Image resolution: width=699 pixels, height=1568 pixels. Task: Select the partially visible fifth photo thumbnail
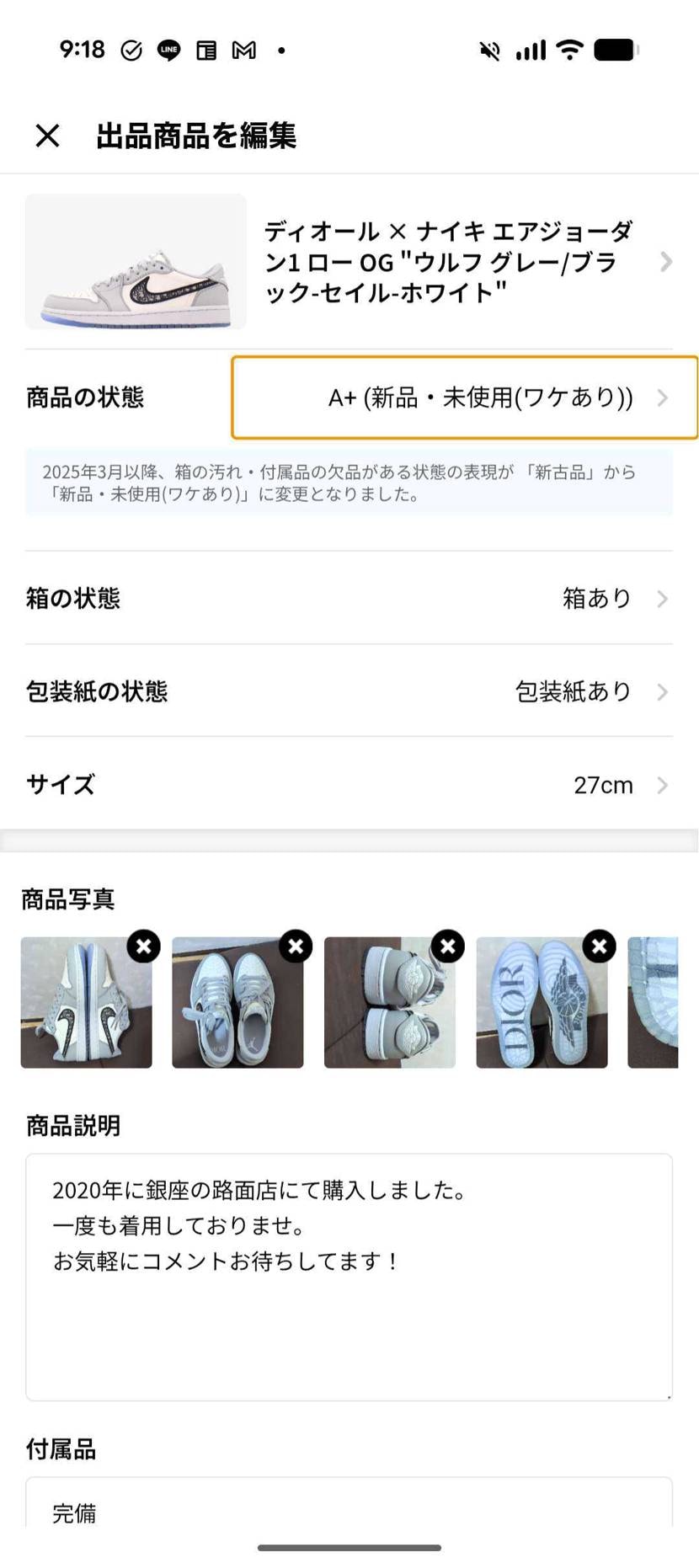(x=665, y=1002)
